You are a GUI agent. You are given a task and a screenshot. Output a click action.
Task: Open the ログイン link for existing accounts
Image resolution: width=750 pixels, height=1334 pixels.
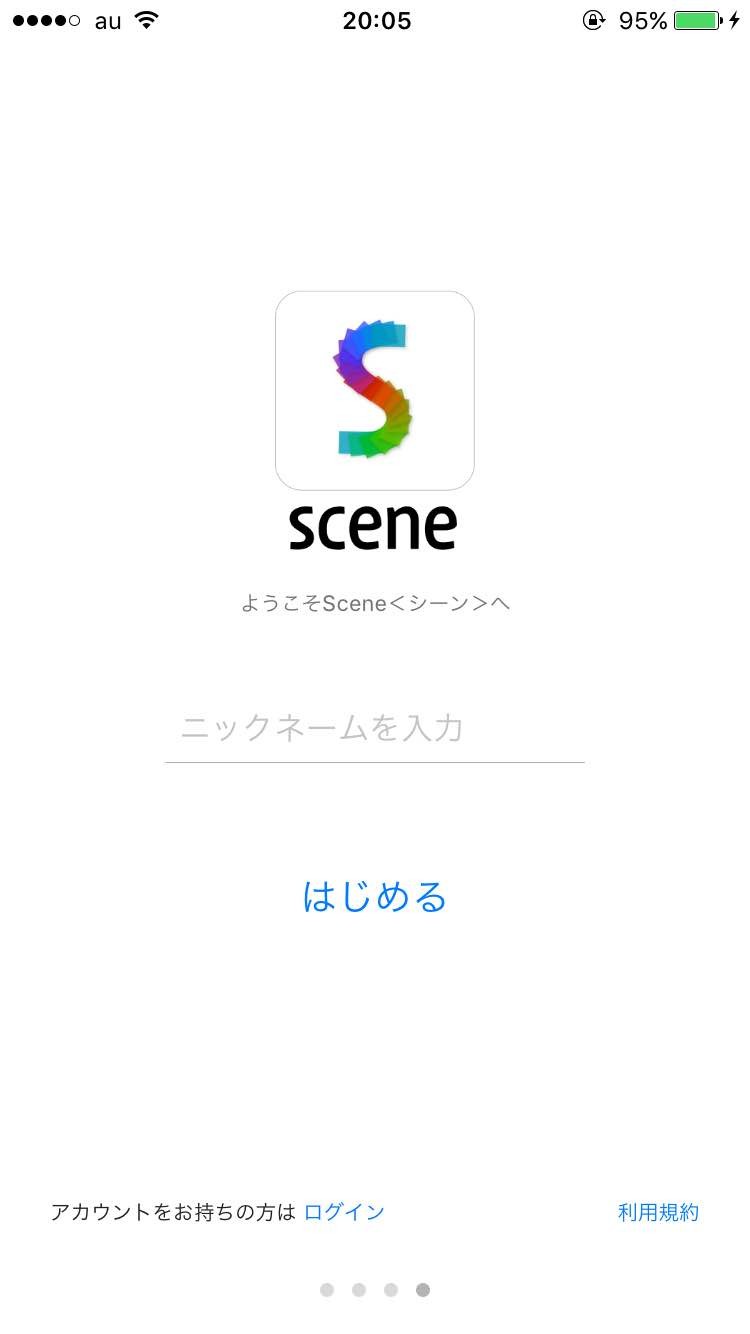click(x=344, y=1212)
